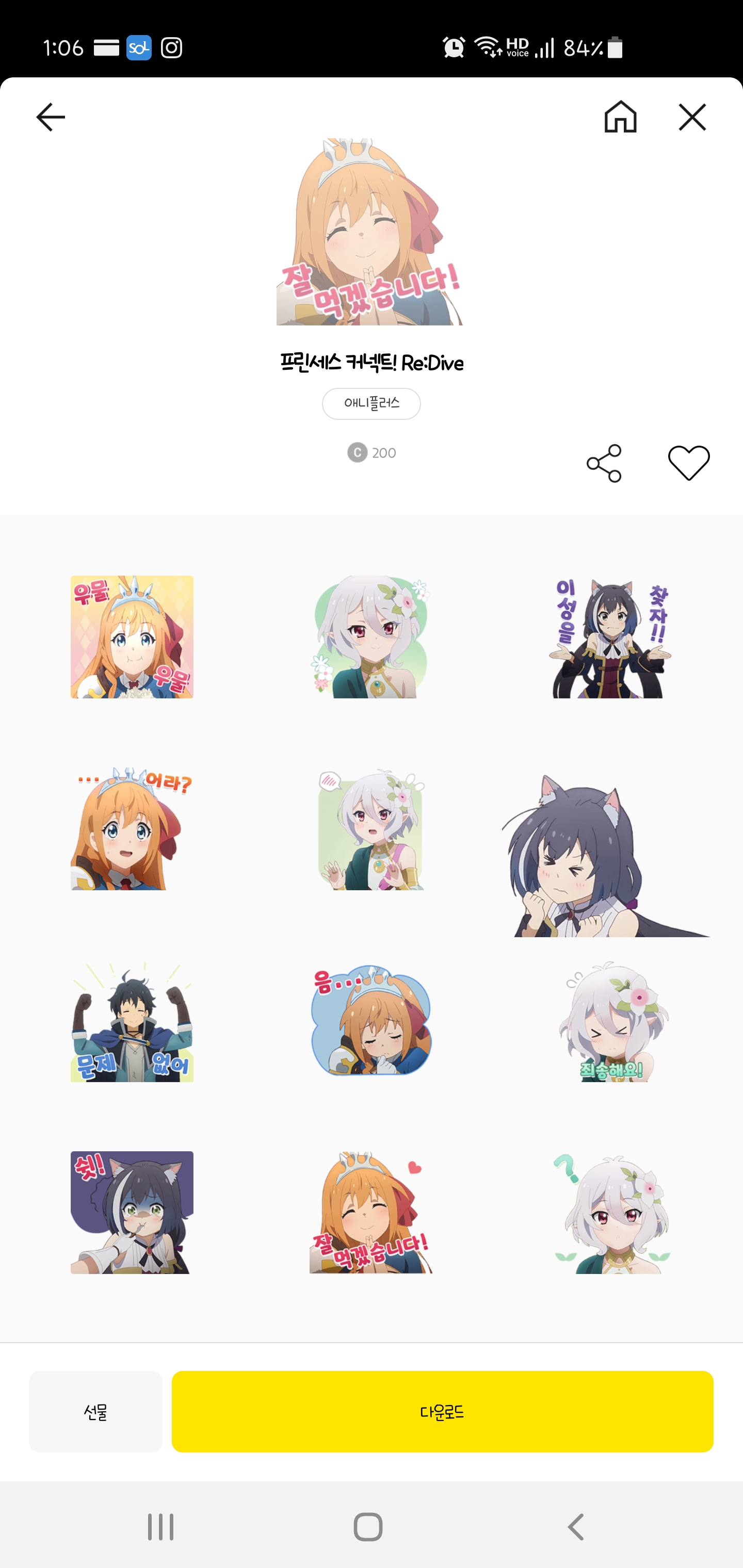
Task: Preview the 문제없어 emoticon
Action: (132, 1021)
